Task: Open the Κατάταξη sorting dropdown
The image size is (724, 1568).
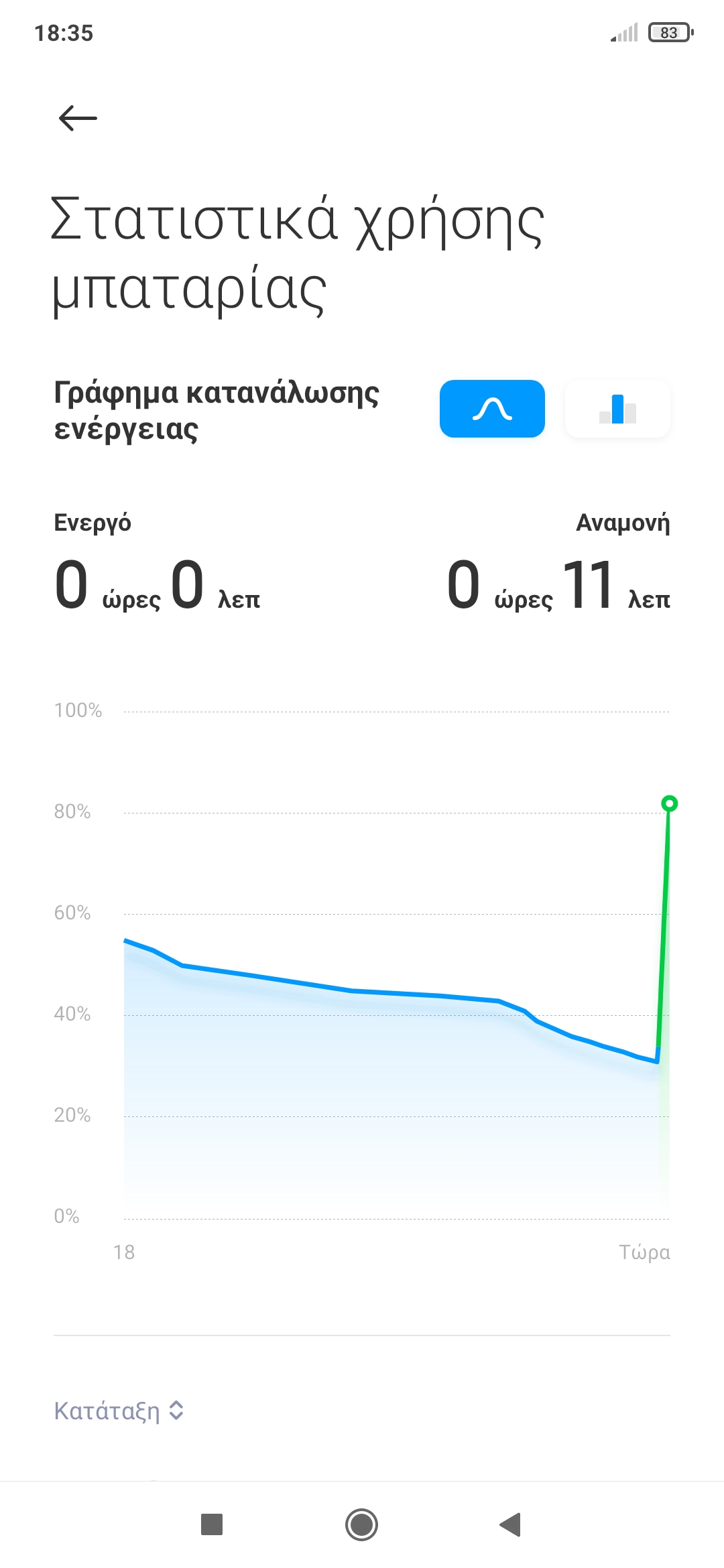Action: (x=119, y=1411)
